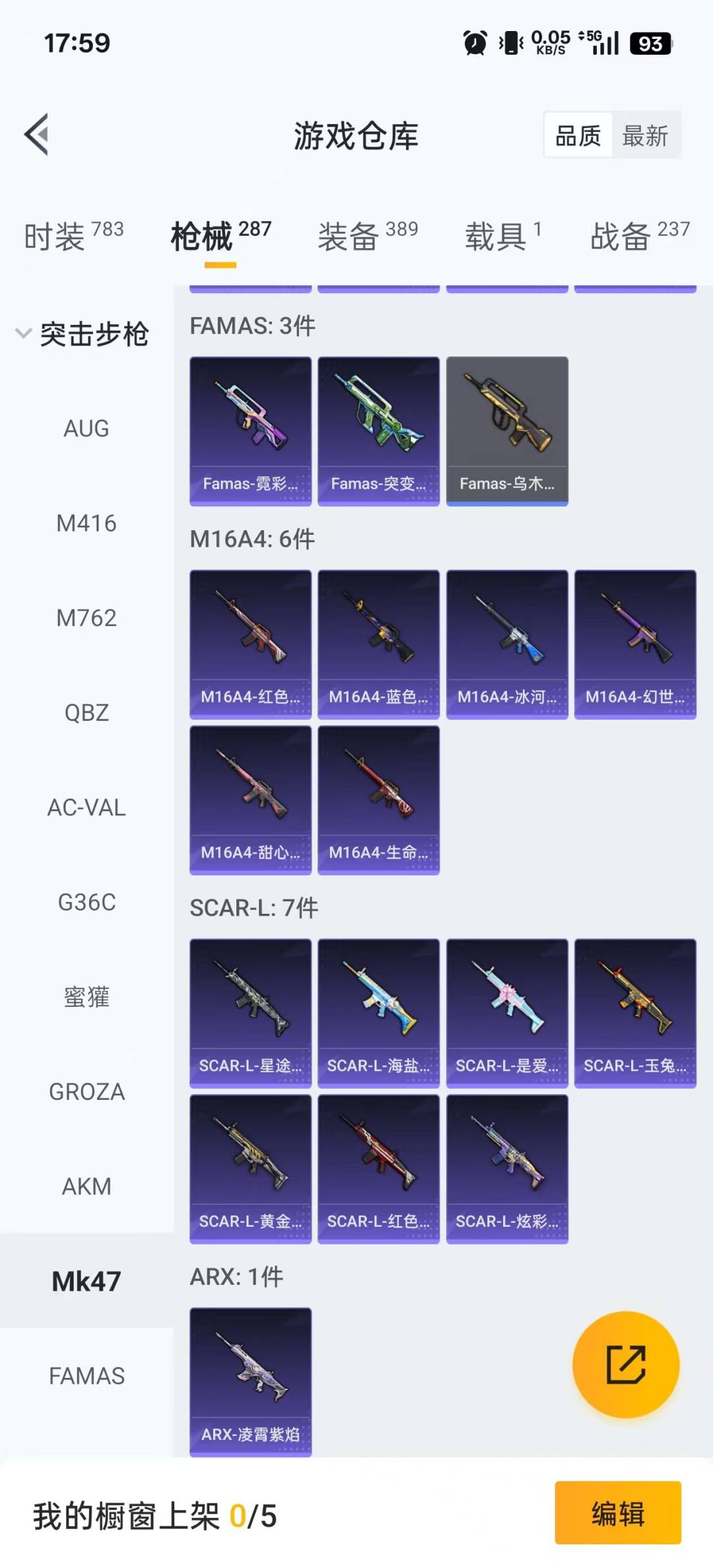Screen dimensions: 713x1568
Task: Select the 品质 sort option
Action: (578, 136)
